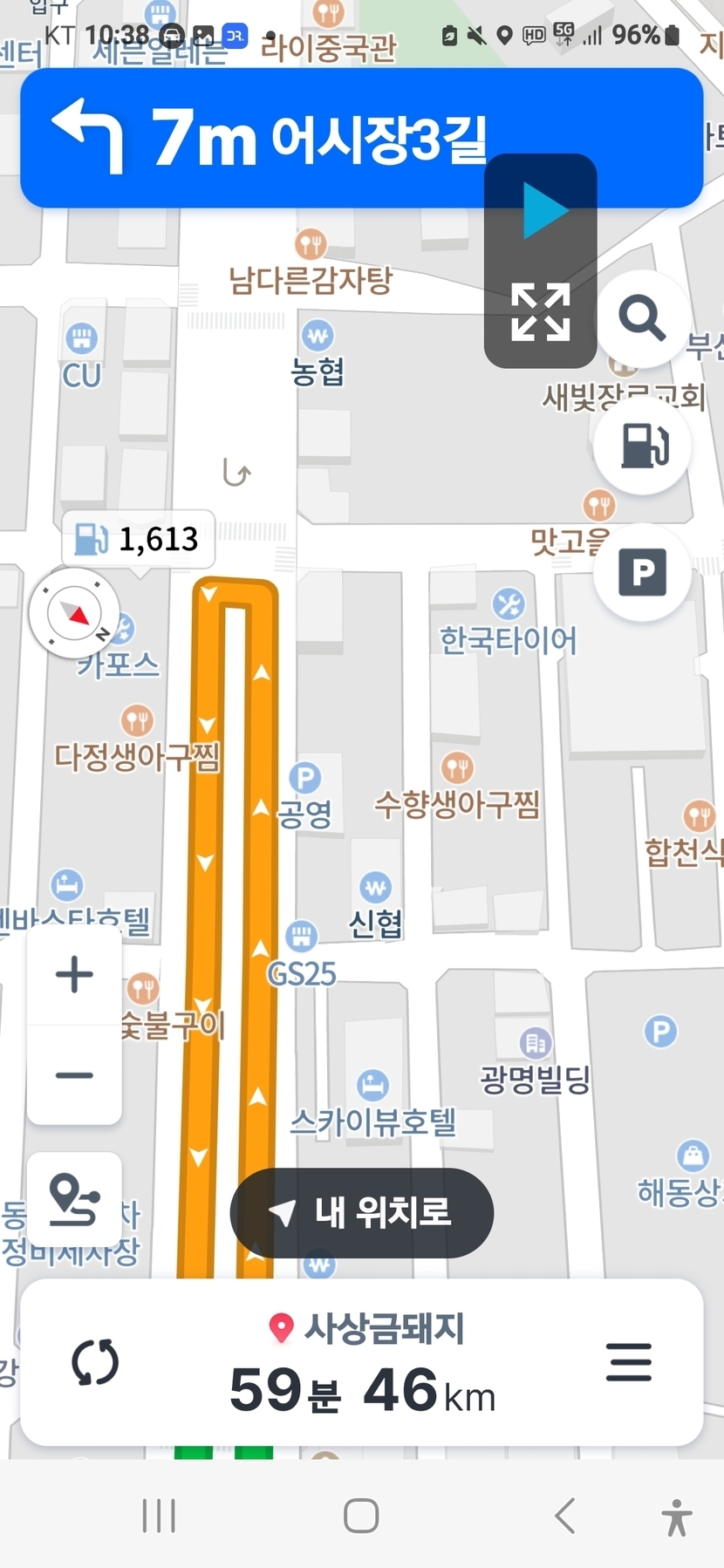The width and height of the screenshot is (724, 1568).
Task: Open the map search magnifier
Action: tap(642, 318)
